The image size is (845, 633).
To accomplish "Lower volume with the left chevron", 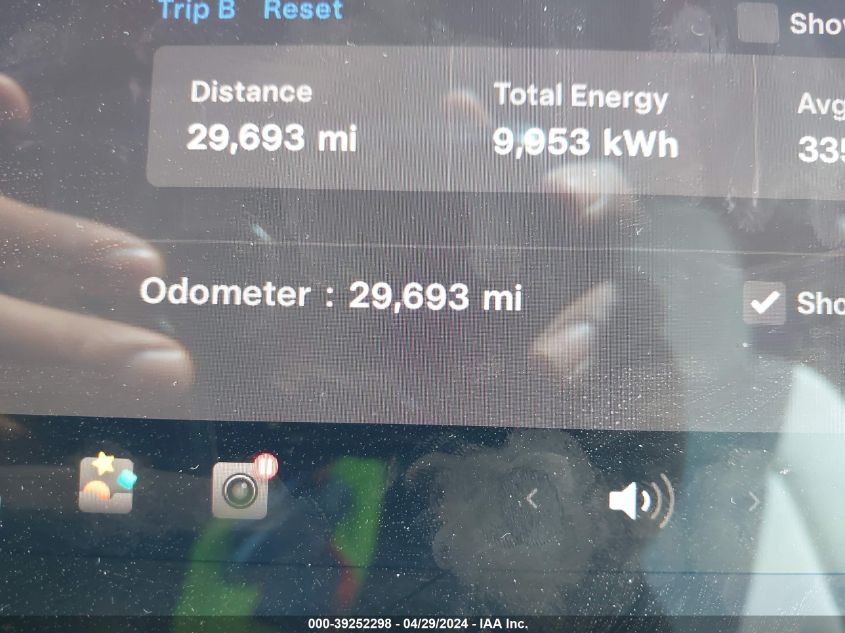I will tap(532, 499).
